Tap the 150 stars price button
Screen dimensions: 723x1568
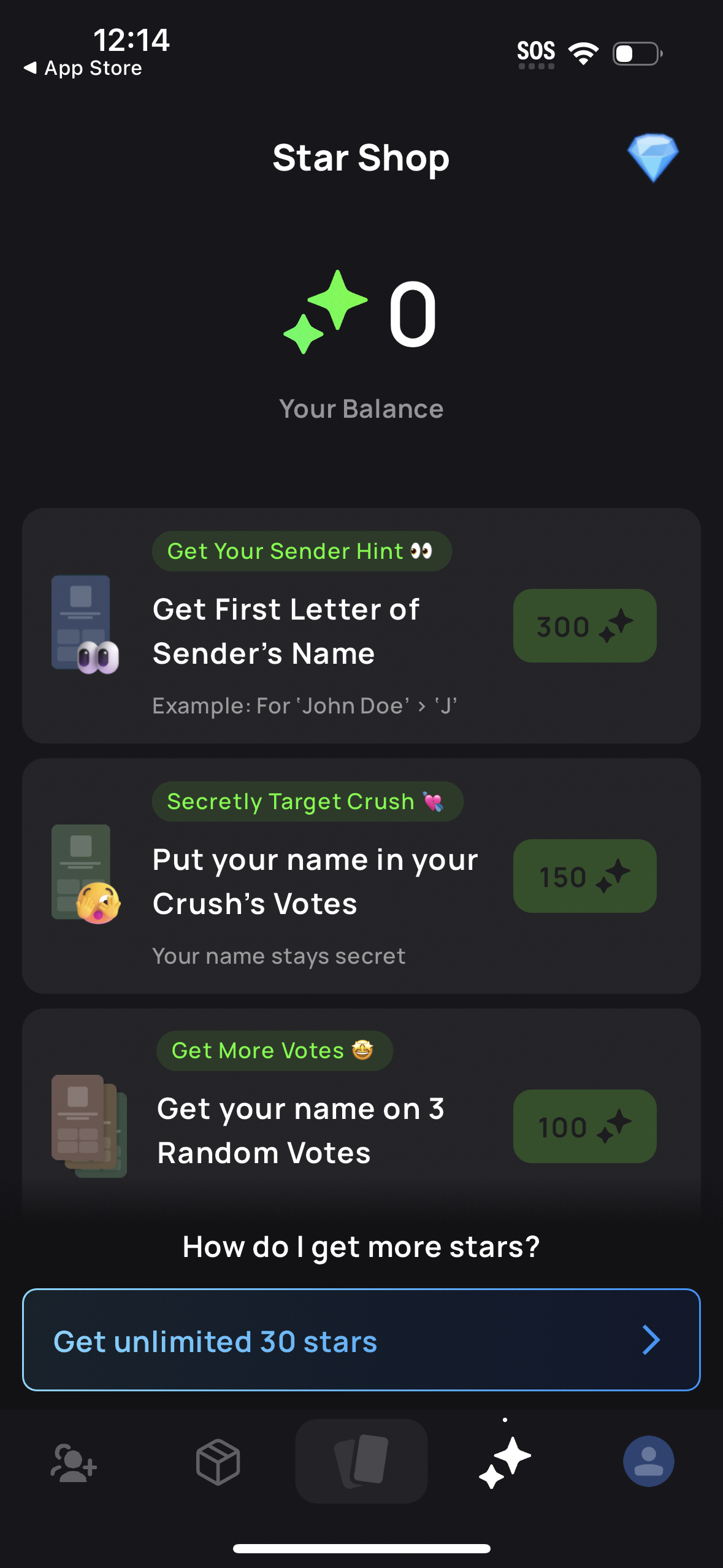[584, 876]
